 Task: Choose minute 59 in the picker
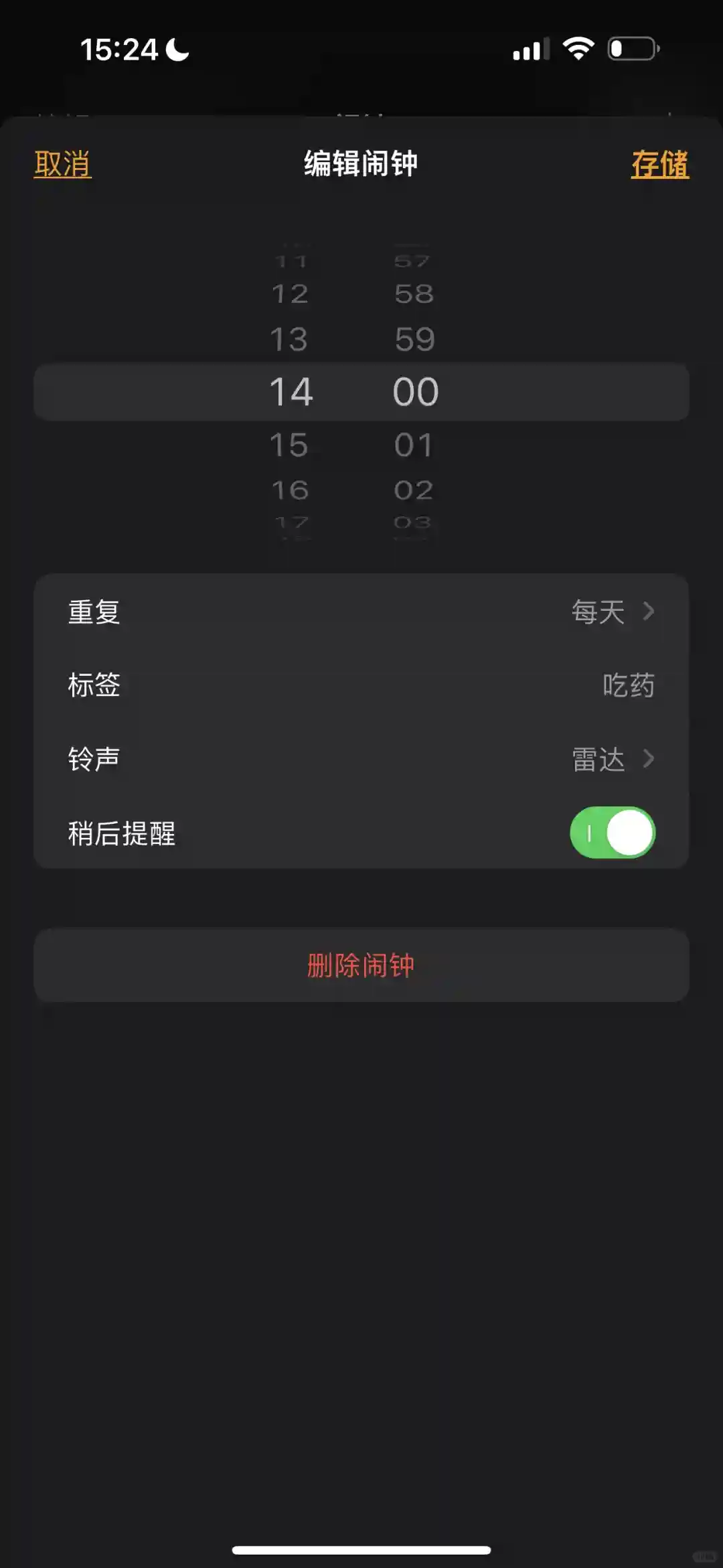[414, 340]
